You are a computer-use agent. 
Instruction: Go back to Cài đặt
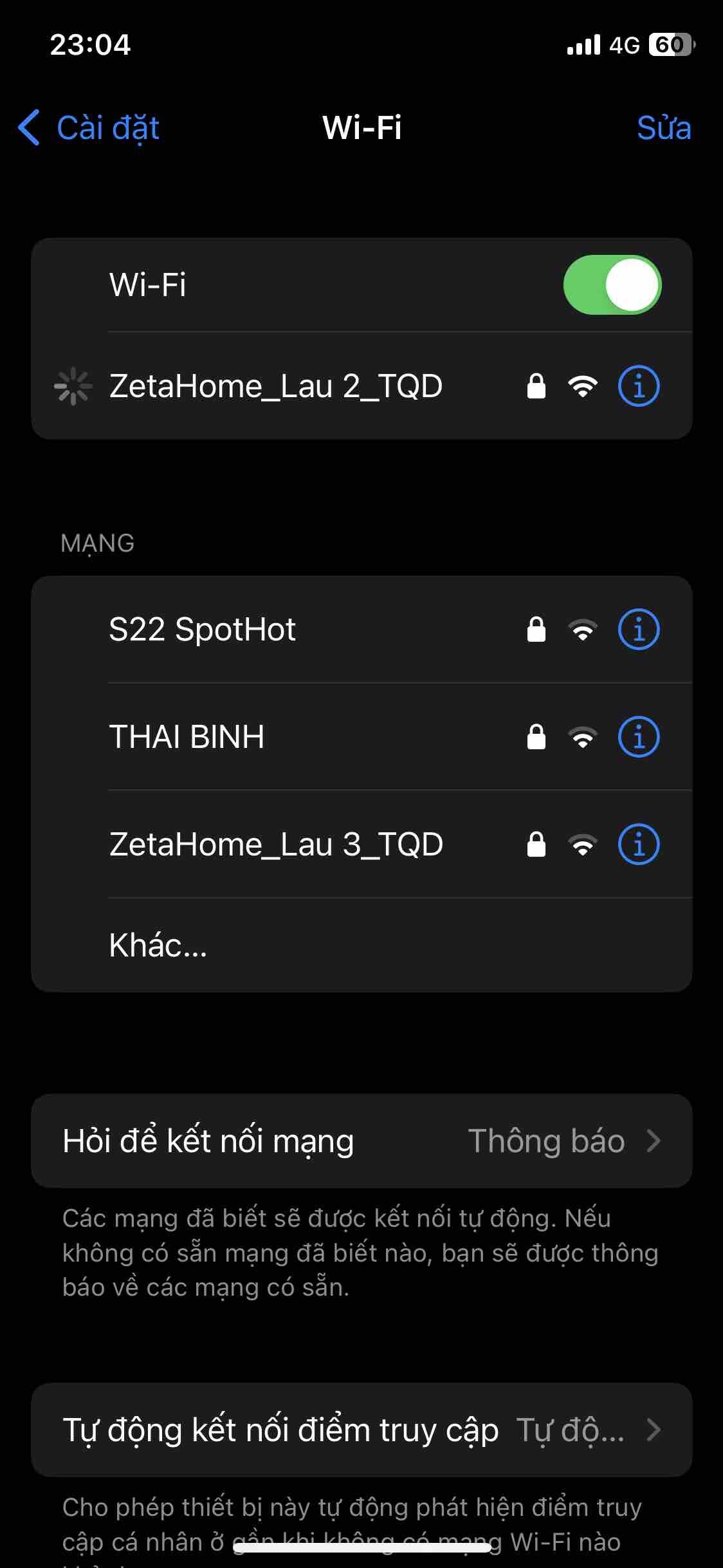click(x=90, y=127)
